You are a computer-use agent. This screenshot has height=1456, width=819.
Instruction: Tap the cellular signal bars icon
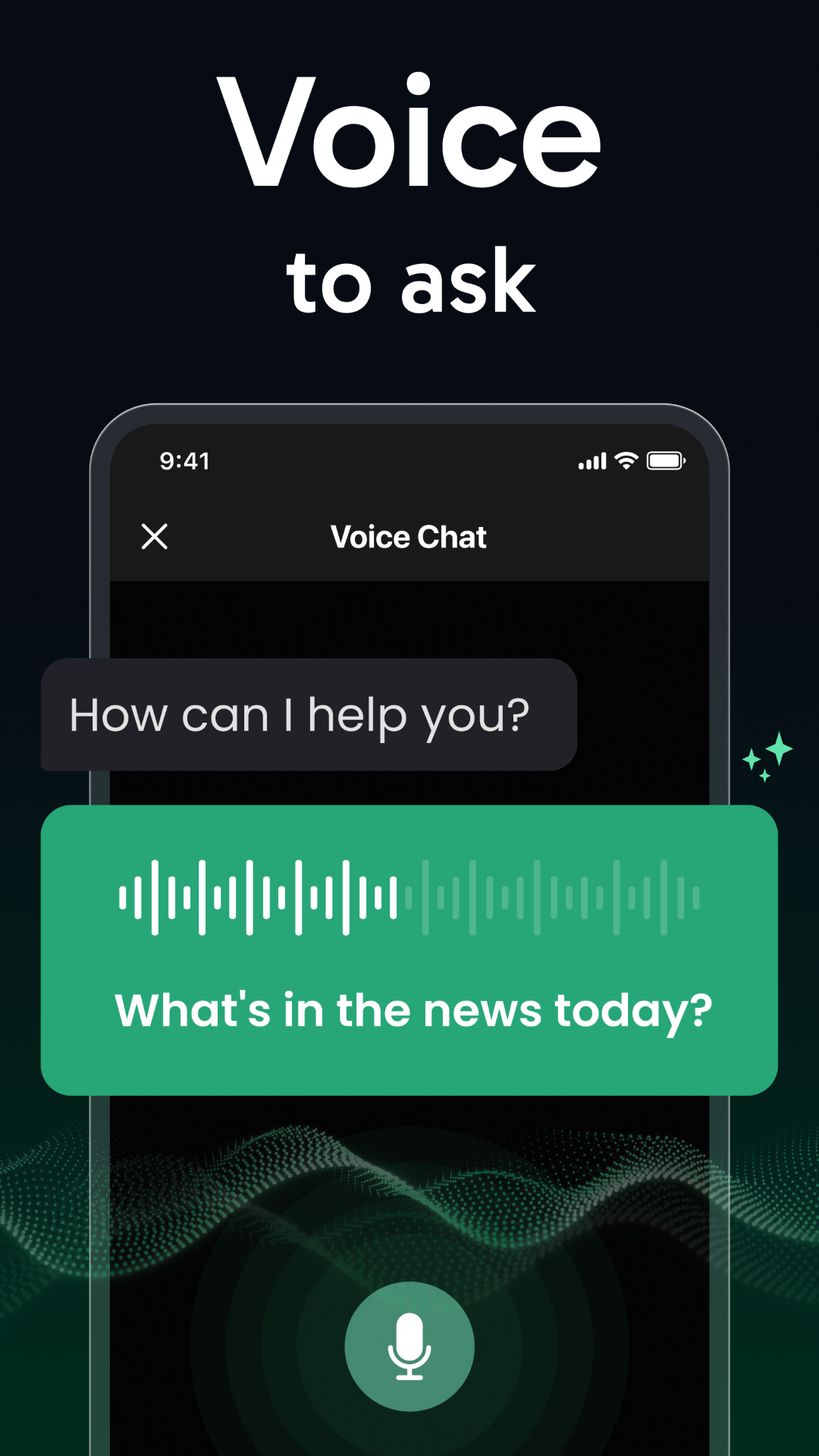click(591, 460)
